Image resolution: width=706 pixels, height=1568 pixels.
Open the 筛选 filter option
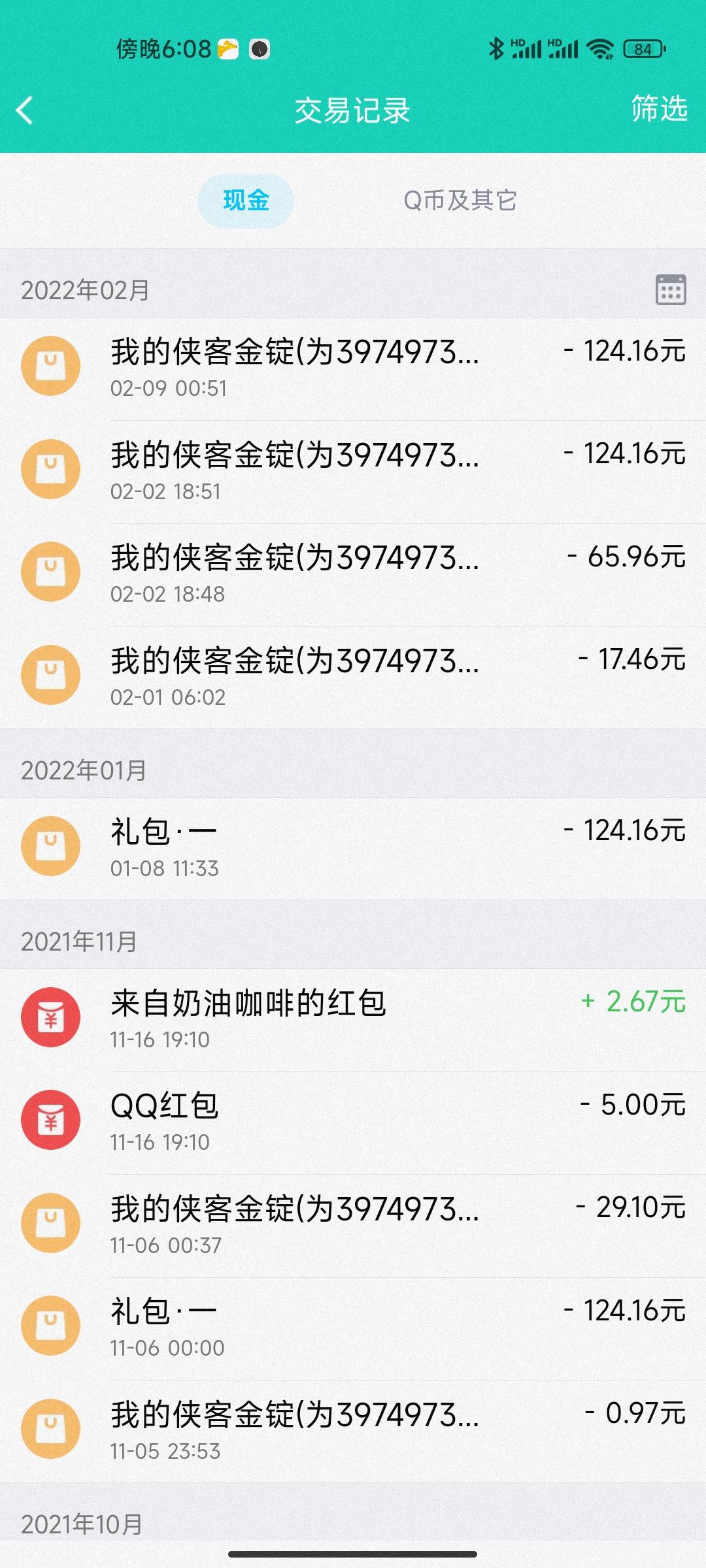(659, 108)
